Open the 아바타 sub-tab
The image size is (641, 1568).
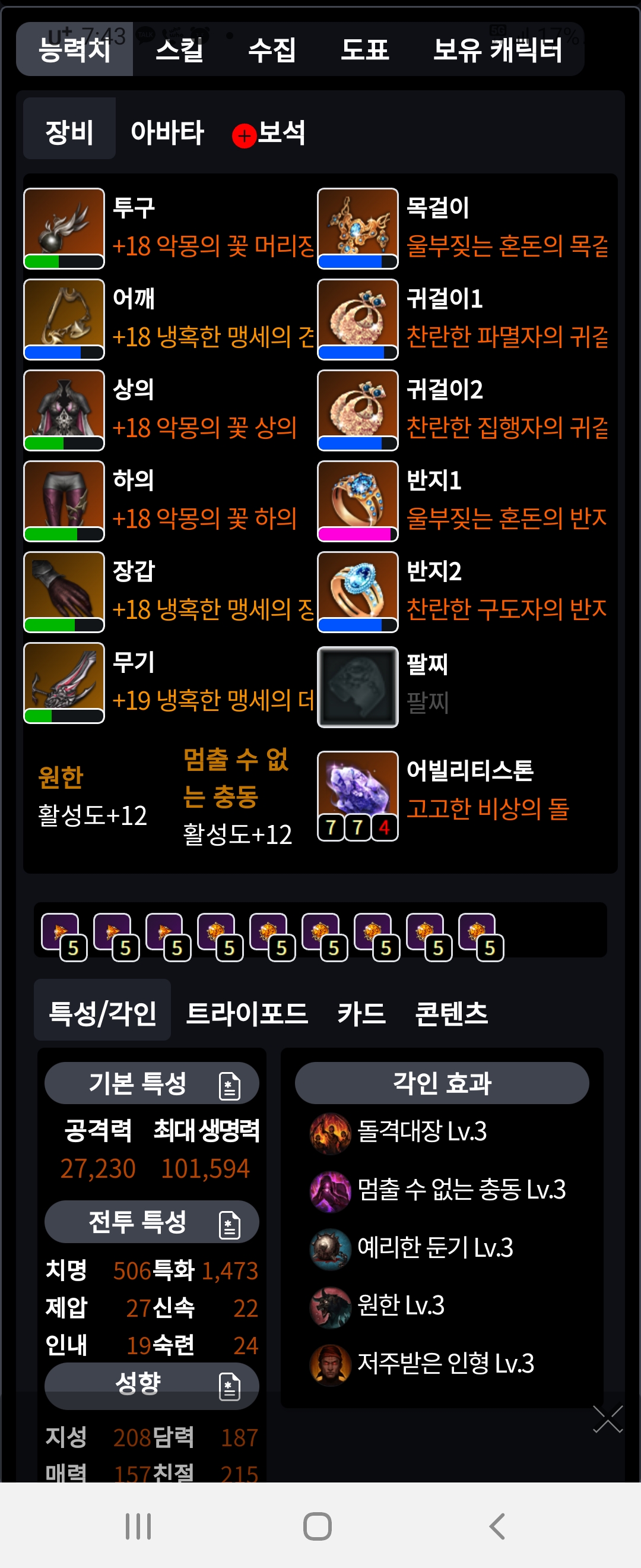pyautogui.click(x=167, y=132)
